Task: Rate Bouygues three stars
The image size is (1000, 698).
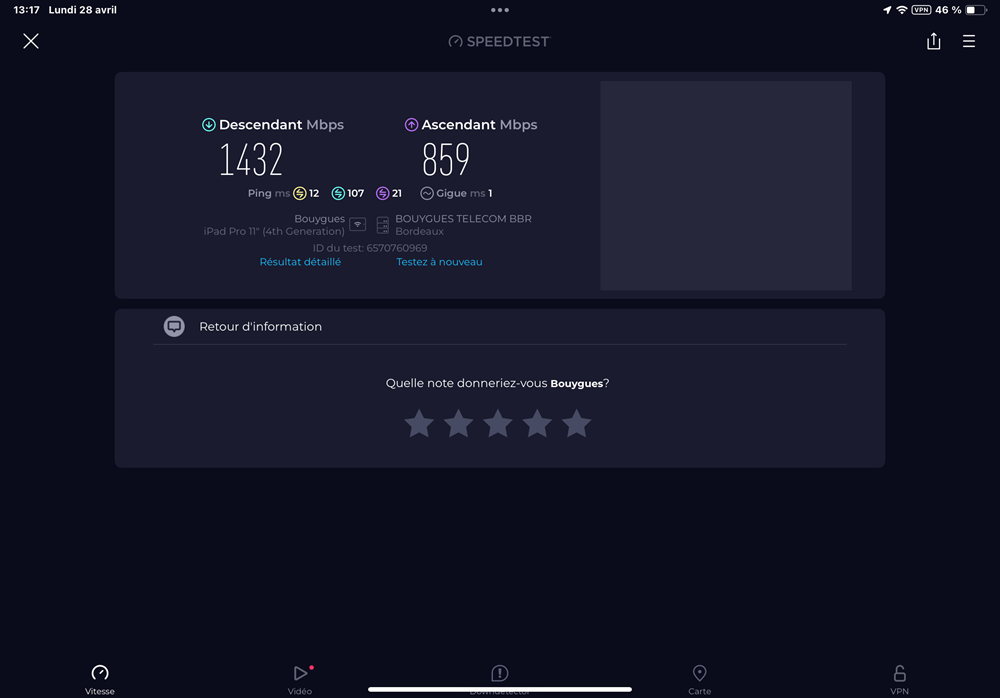Action: pos(497,424)
